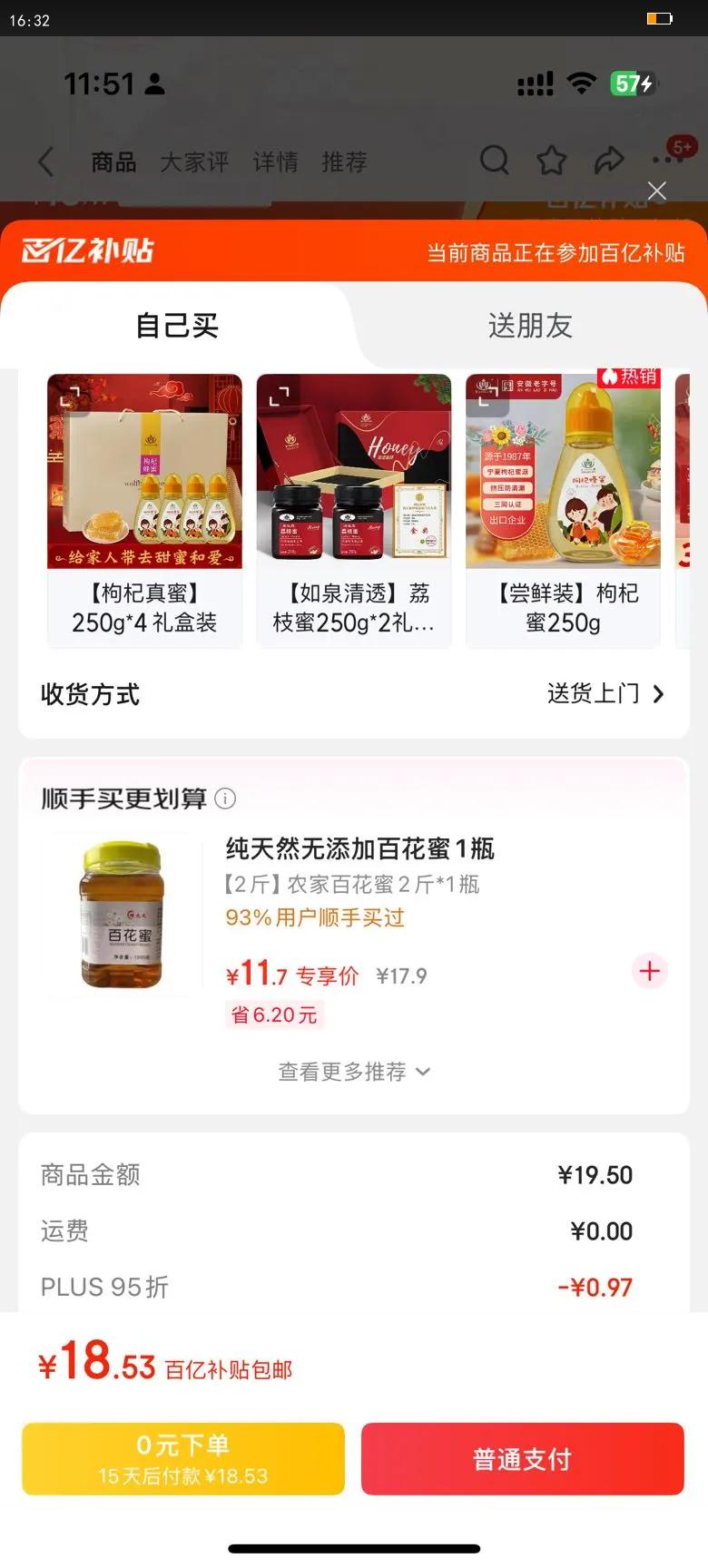Select the 自己买 tab

click(177, 325)
